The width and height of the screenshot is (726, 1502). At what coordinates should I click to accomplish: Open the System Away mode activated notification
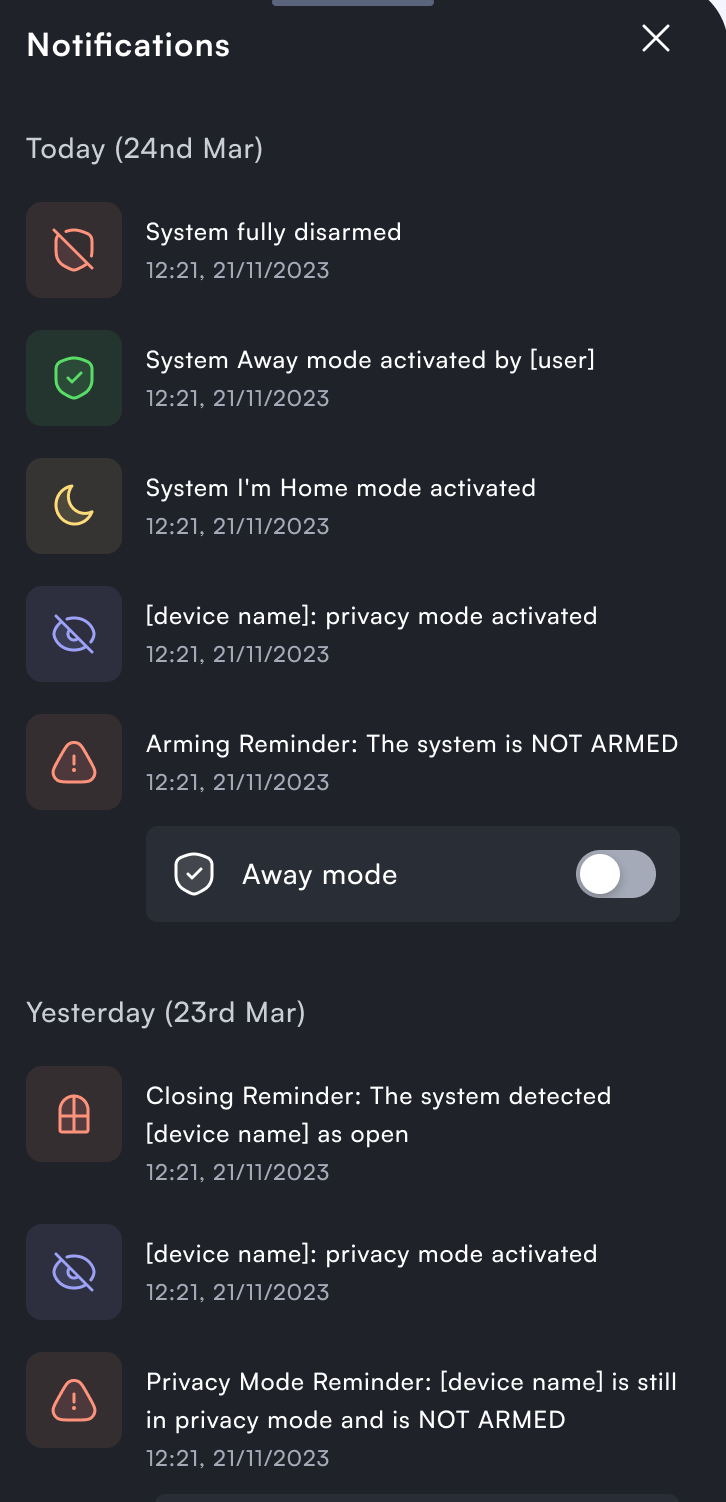353,378
